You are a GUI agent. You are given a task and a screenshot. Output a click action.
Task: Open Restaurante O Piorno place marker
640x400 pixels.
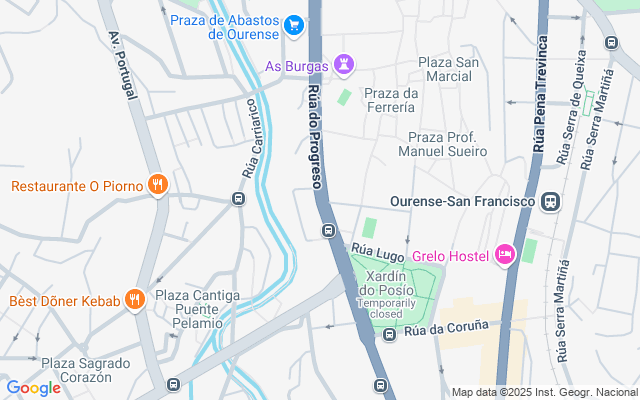click(156, 185)
